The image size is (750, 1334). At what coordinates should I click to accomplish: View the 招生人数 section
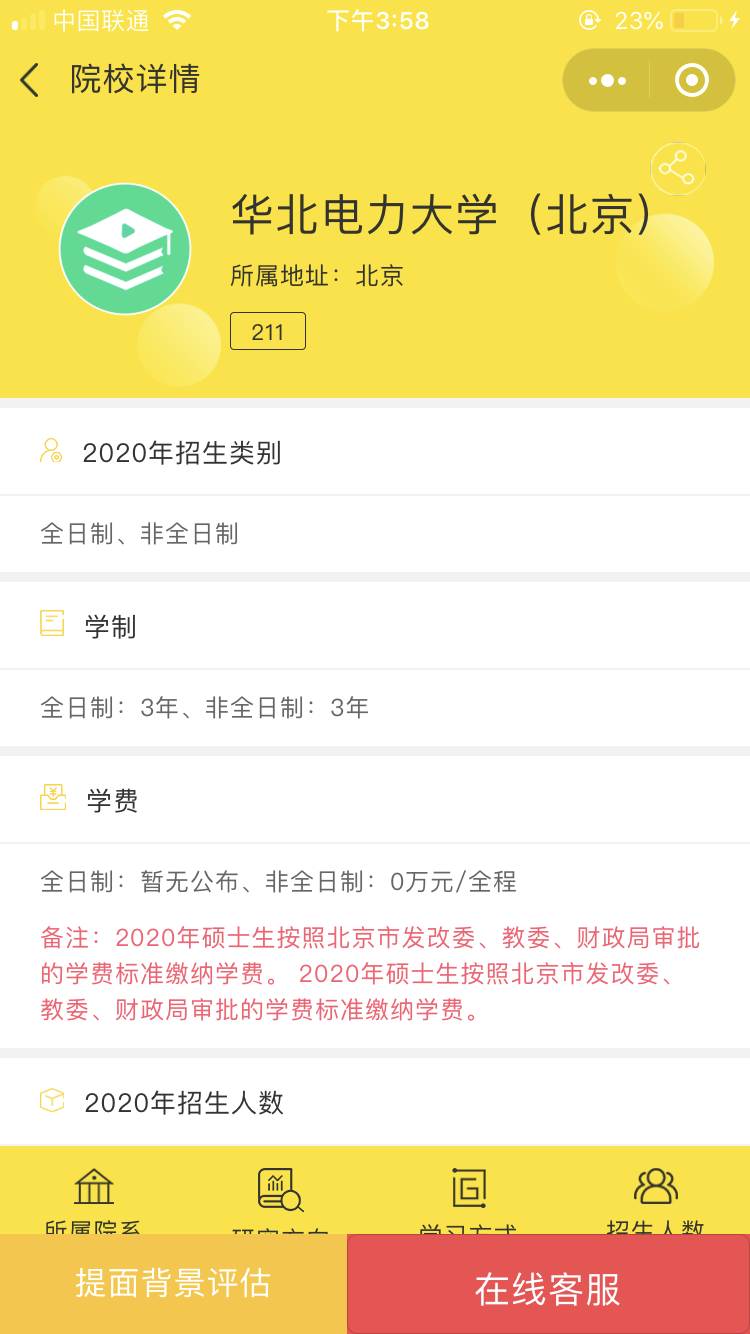[x=656, y=1192]
